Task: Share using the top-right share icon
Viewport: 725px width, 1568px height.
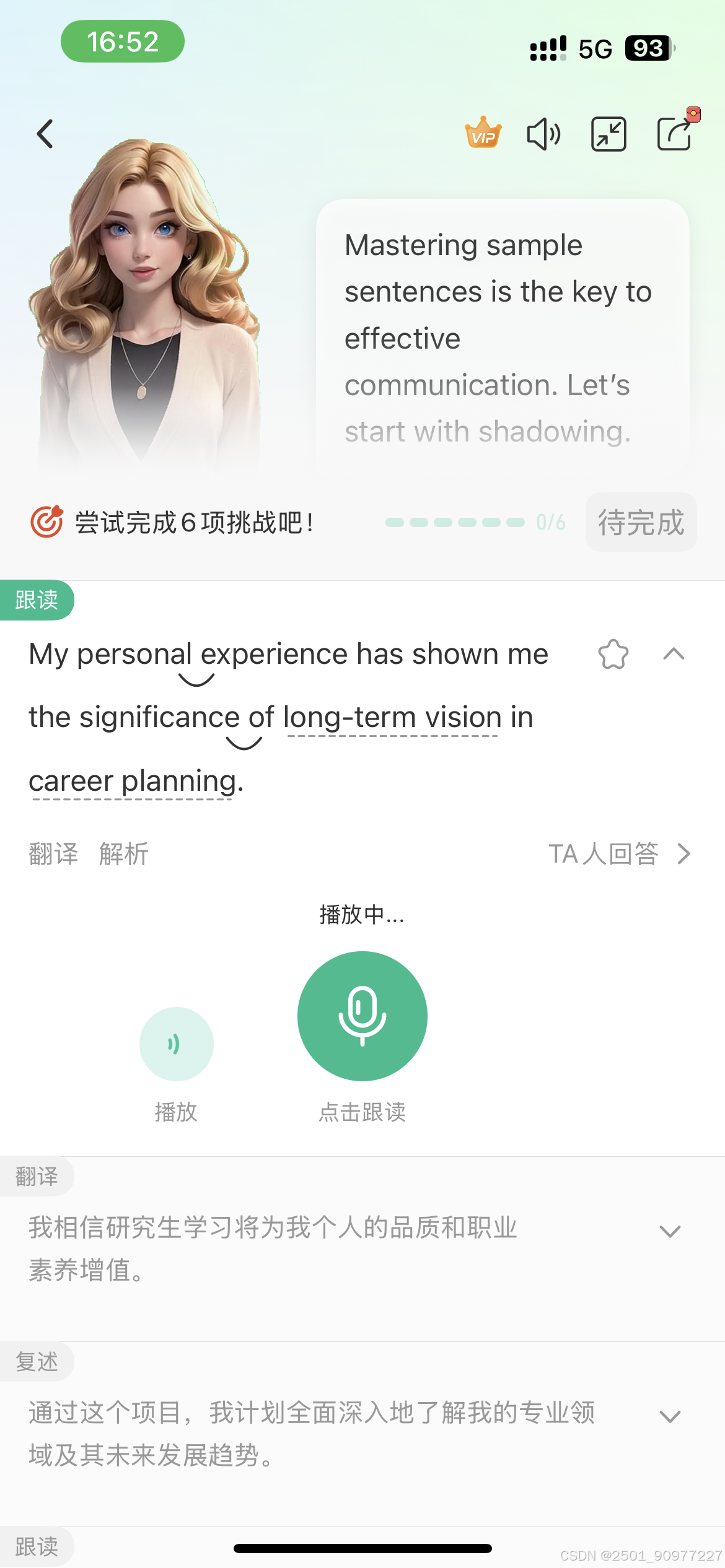Action: 675,133
